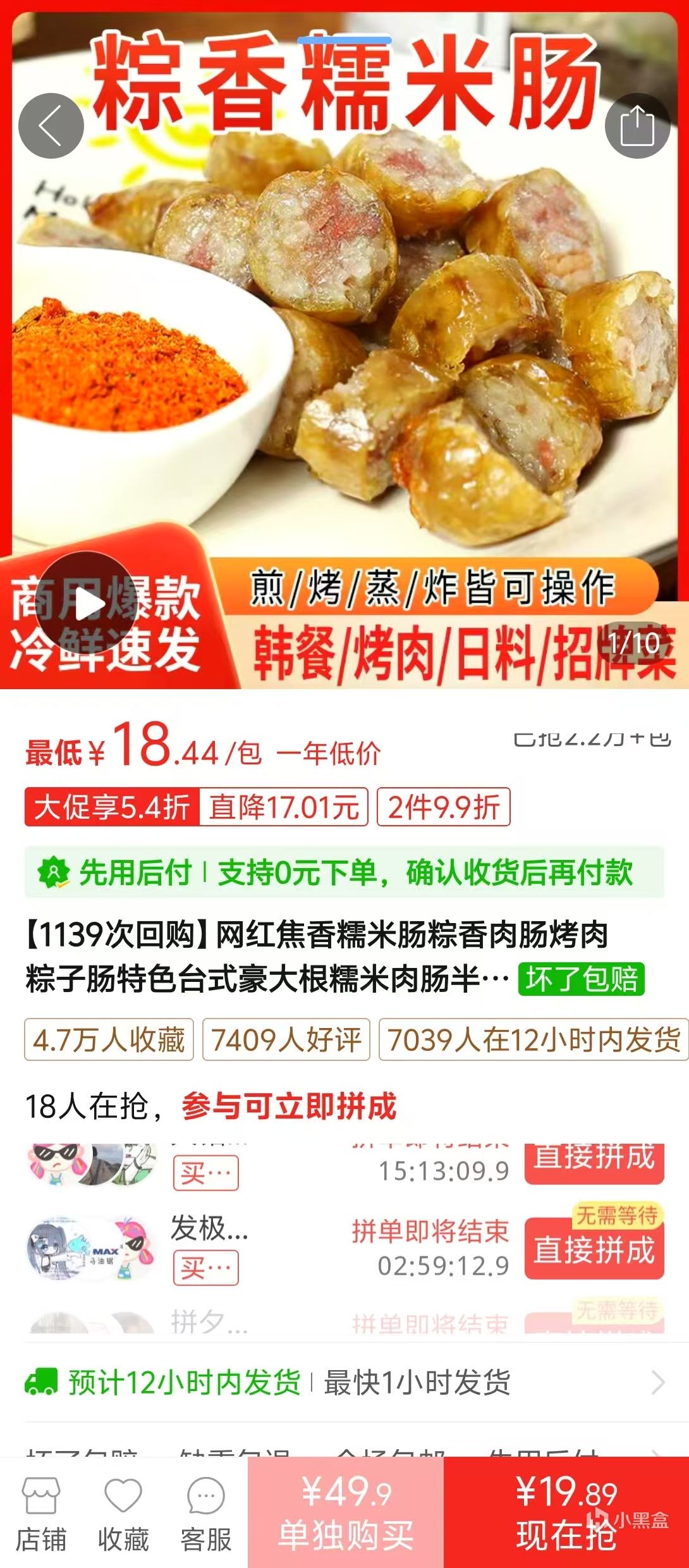Image resolution: width=689 pixels, height=1568 pixels.
Task: Play the product video
Action: 90,604
